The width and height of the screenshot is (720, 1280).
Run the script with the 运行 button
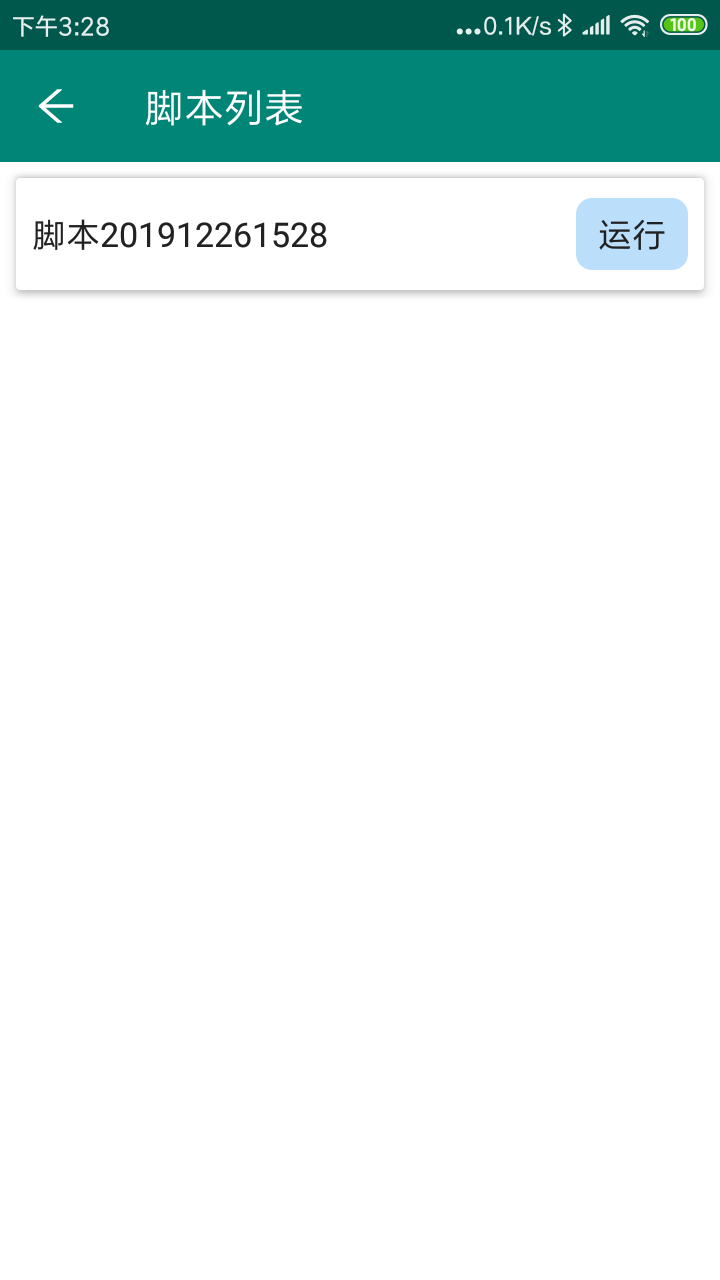tap(631, 234)
